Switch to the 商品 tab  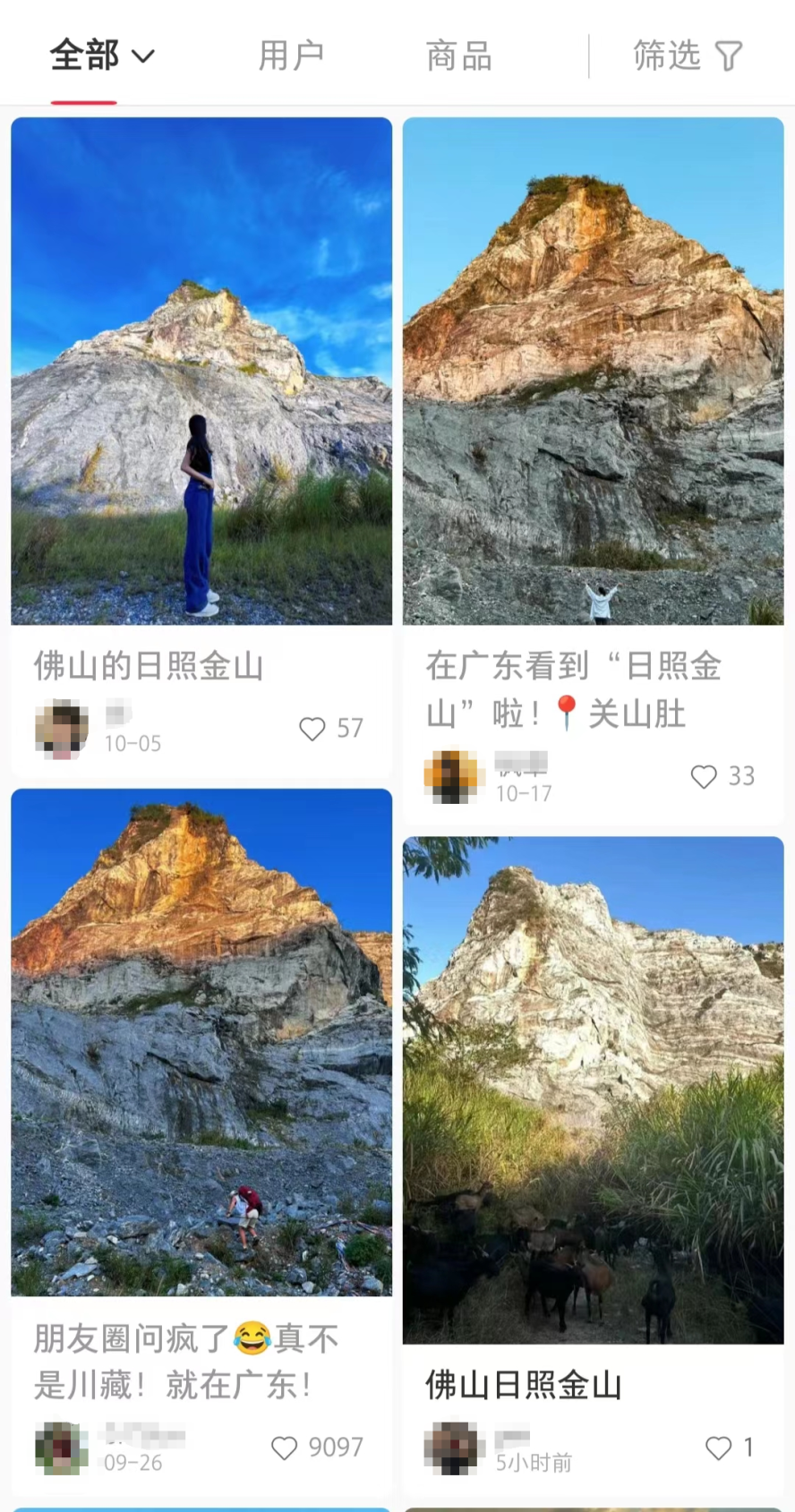click(x=458, y=56)
